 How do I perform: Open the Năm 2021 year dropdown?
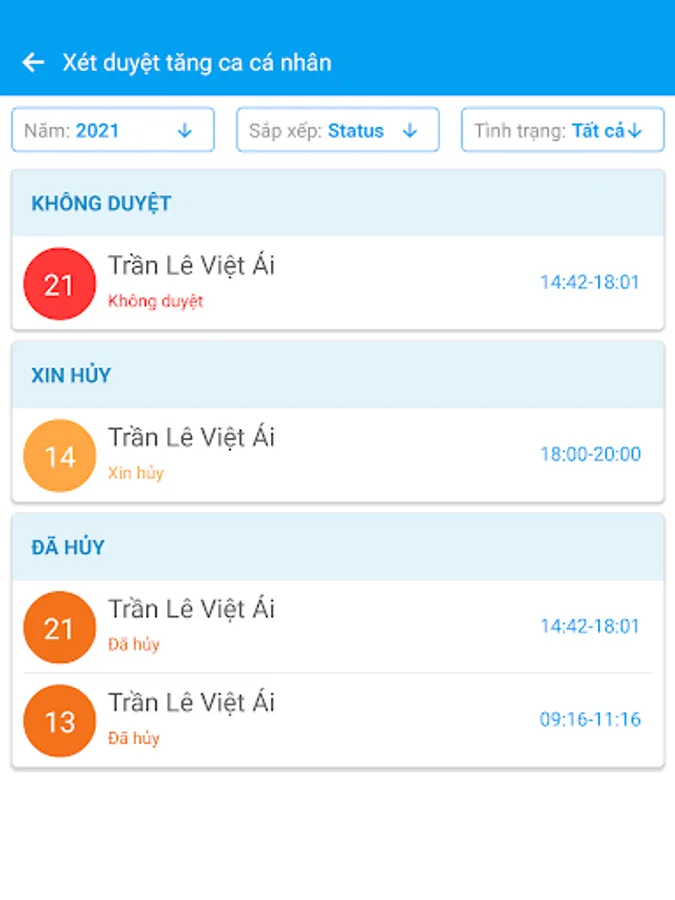(113, 130)
